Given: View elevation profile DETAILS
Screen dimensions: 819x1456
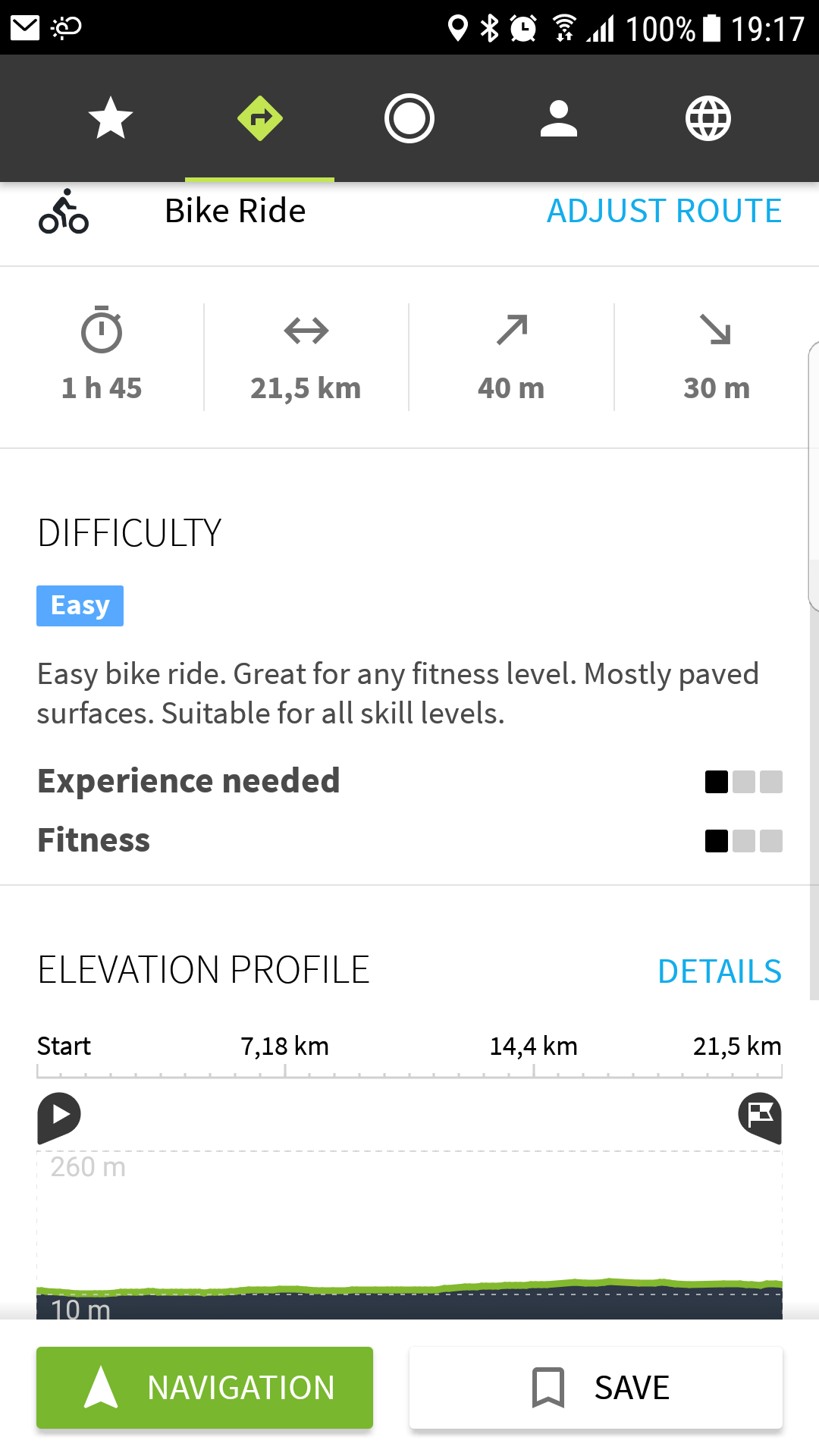Looking at the screenshot, I should click(719, 971).
